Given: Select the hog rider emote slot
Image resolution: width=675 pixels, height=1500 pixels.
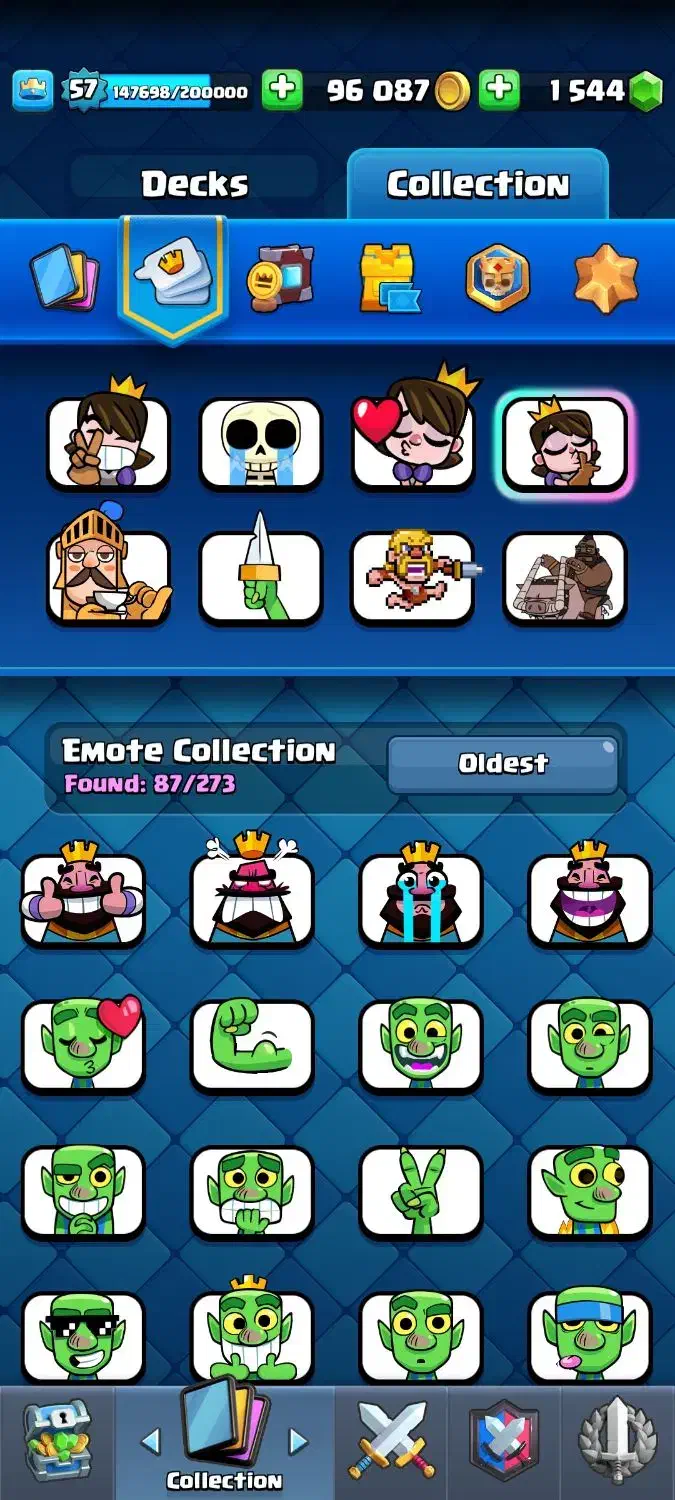Looking at the screenshot, I should point(565,577).
